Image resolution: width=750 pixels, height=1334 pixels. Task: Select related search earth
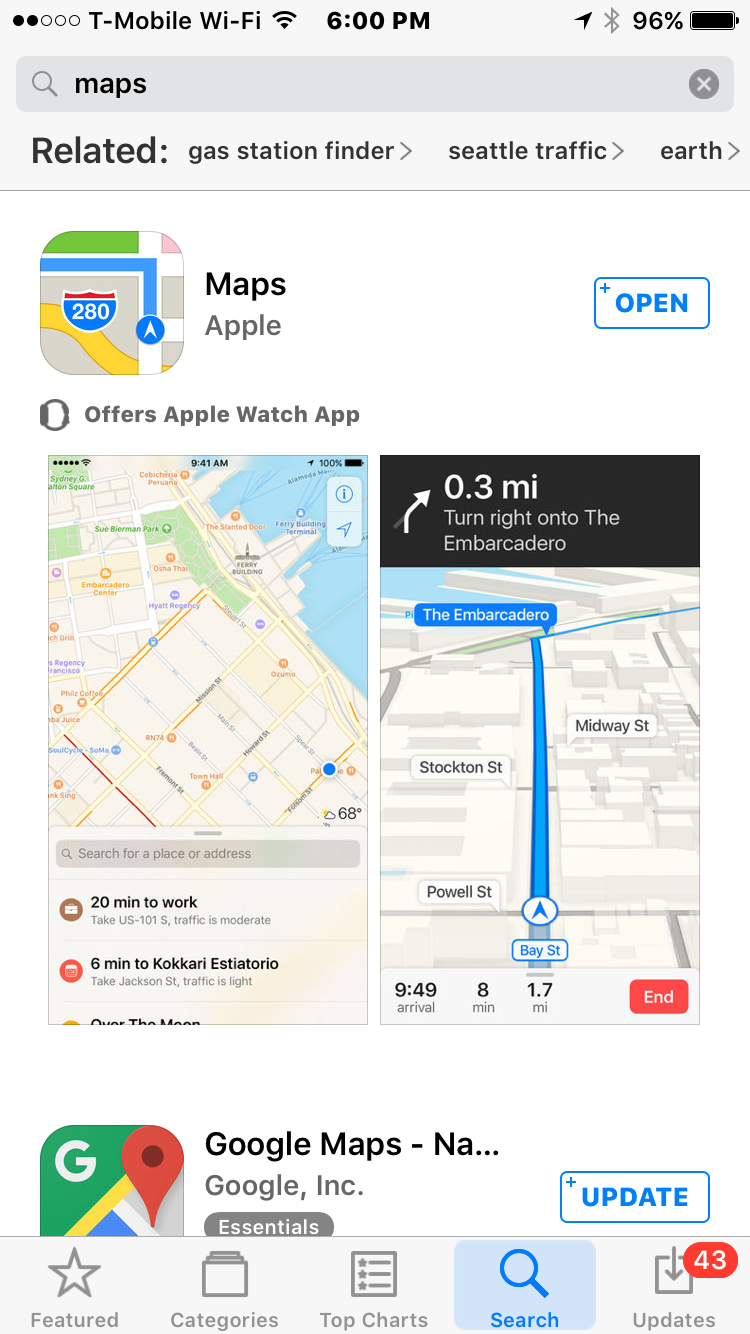[x=699, y=151]
